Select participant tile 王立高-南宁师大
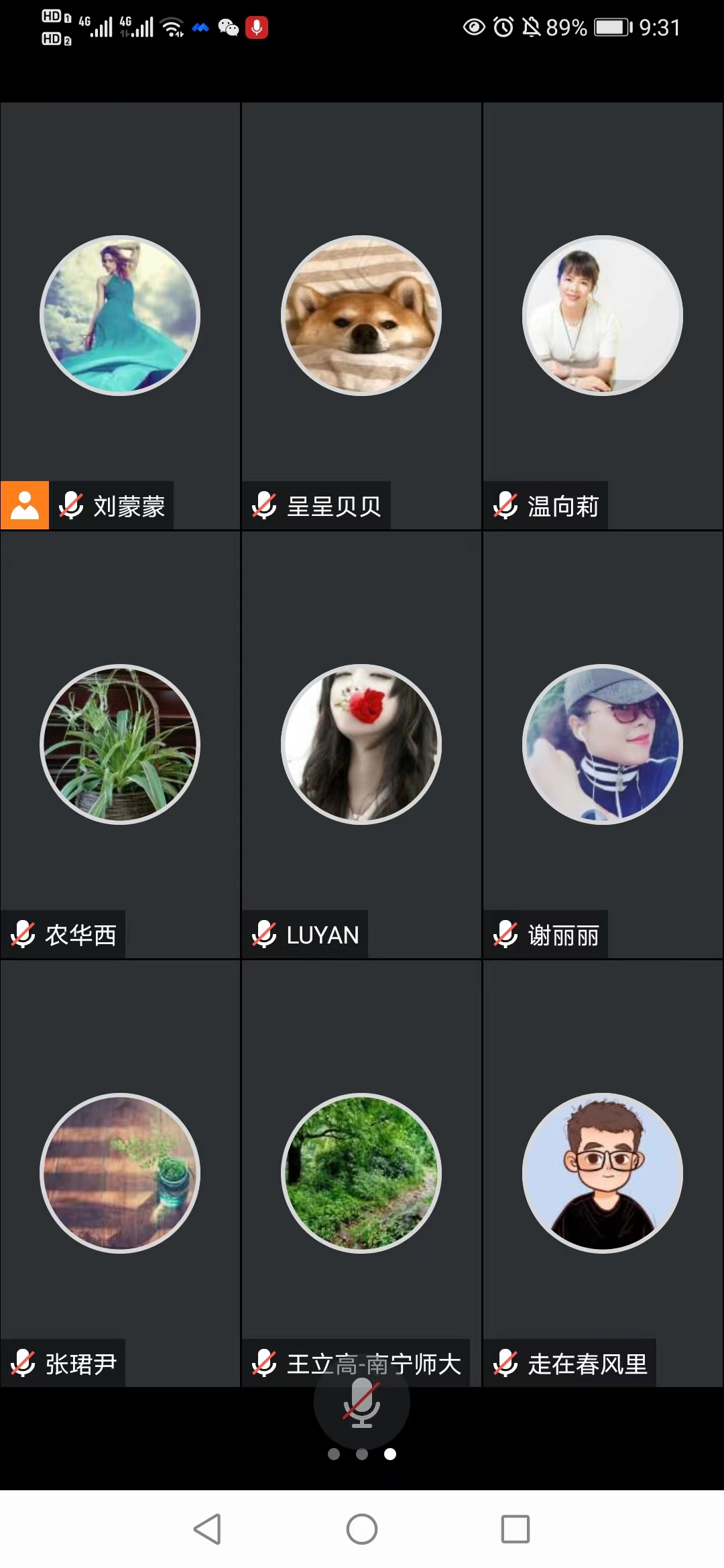The height and width of the screenshot is (1568, 724). tap(361, 1173)
